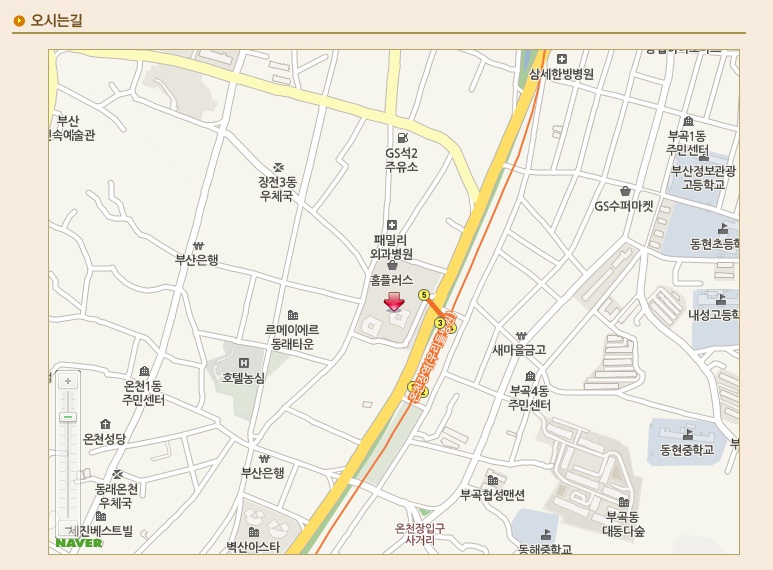This screenshot has width=773, height=570.
Task: Zoom out with the bottom minus button
Action: coord(67,526)
